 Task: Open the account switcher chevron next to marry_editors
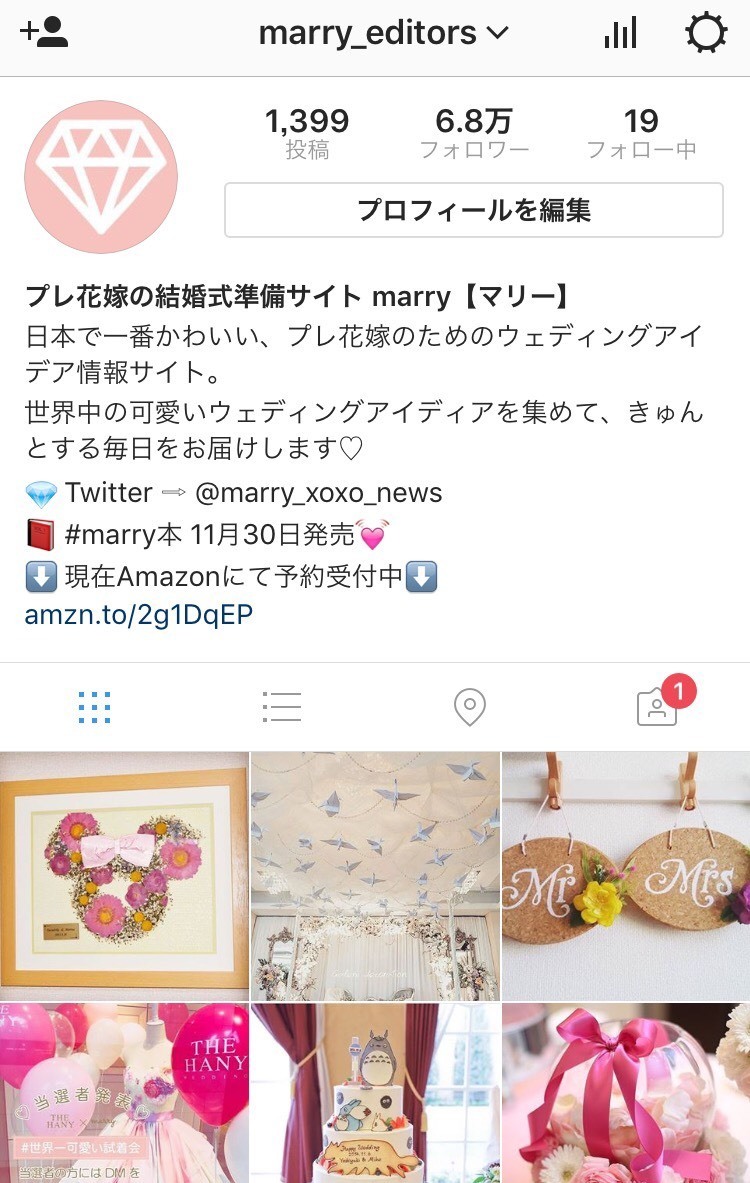tap(496, 33)
